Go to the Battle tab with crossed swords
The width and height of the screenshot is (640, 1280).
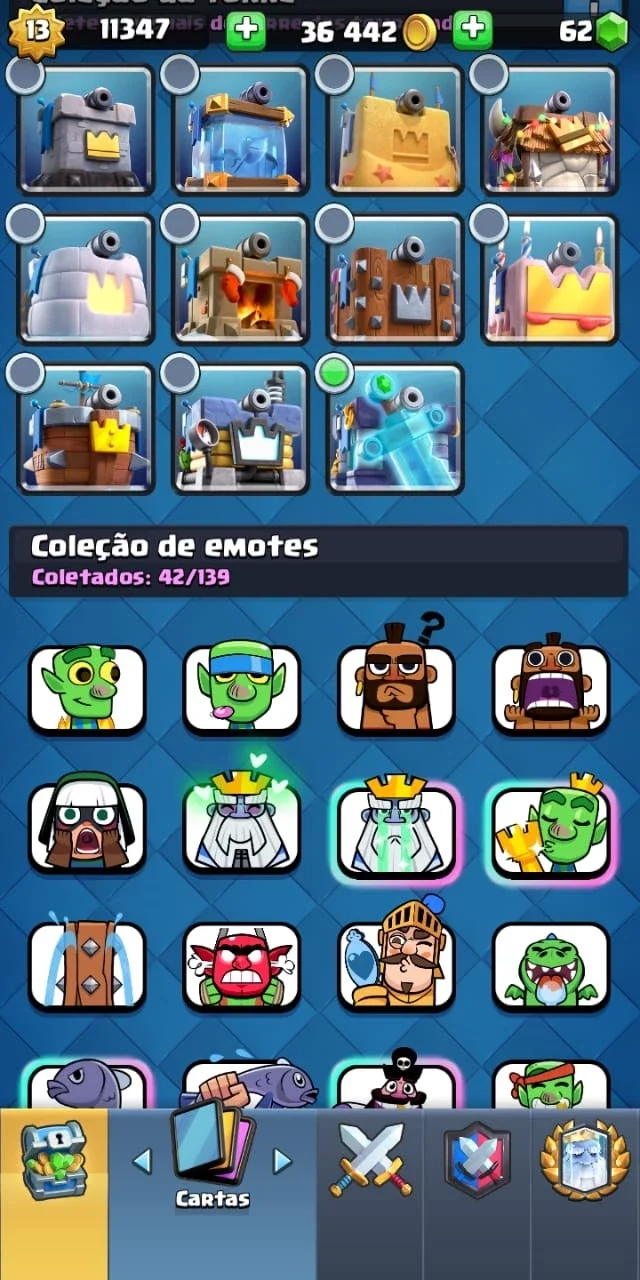370,1160
